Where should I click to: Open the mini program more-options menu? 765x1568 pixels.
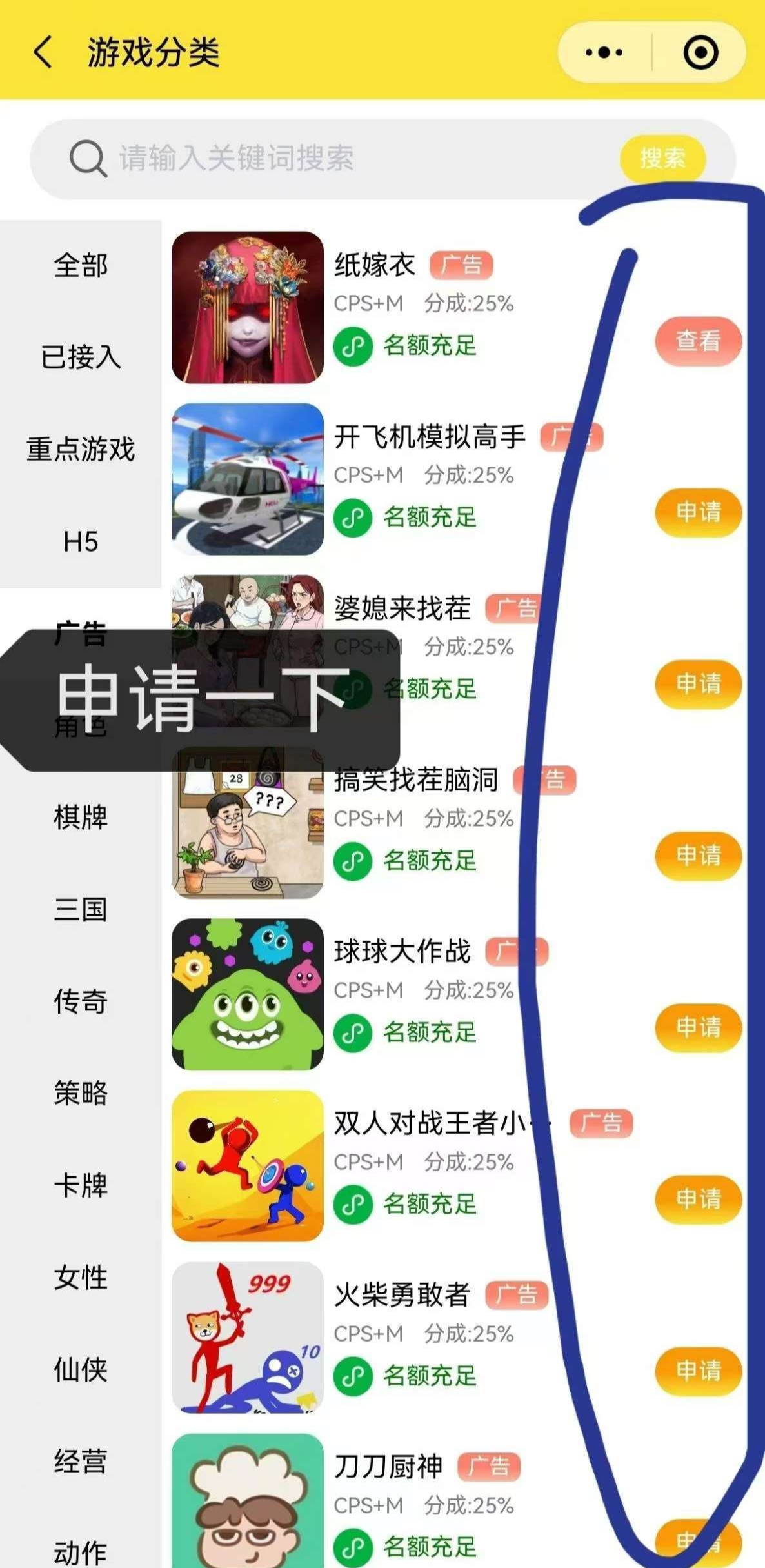[604, 52]
